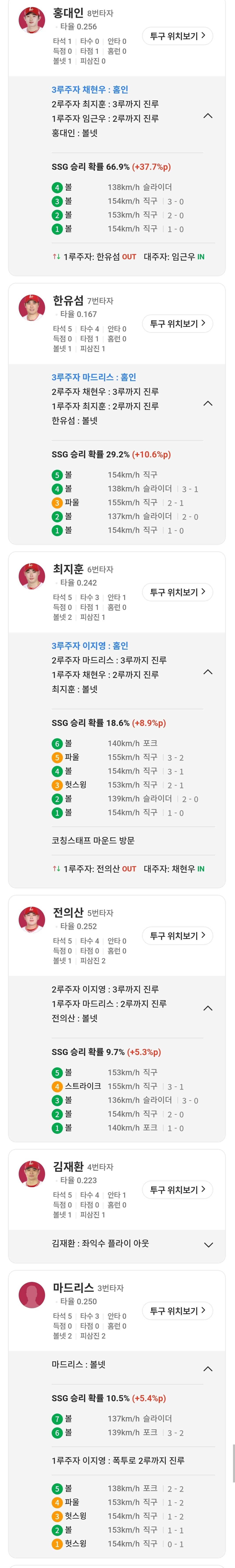Collapse 한유섬's play-by-play section

(208, 403)
